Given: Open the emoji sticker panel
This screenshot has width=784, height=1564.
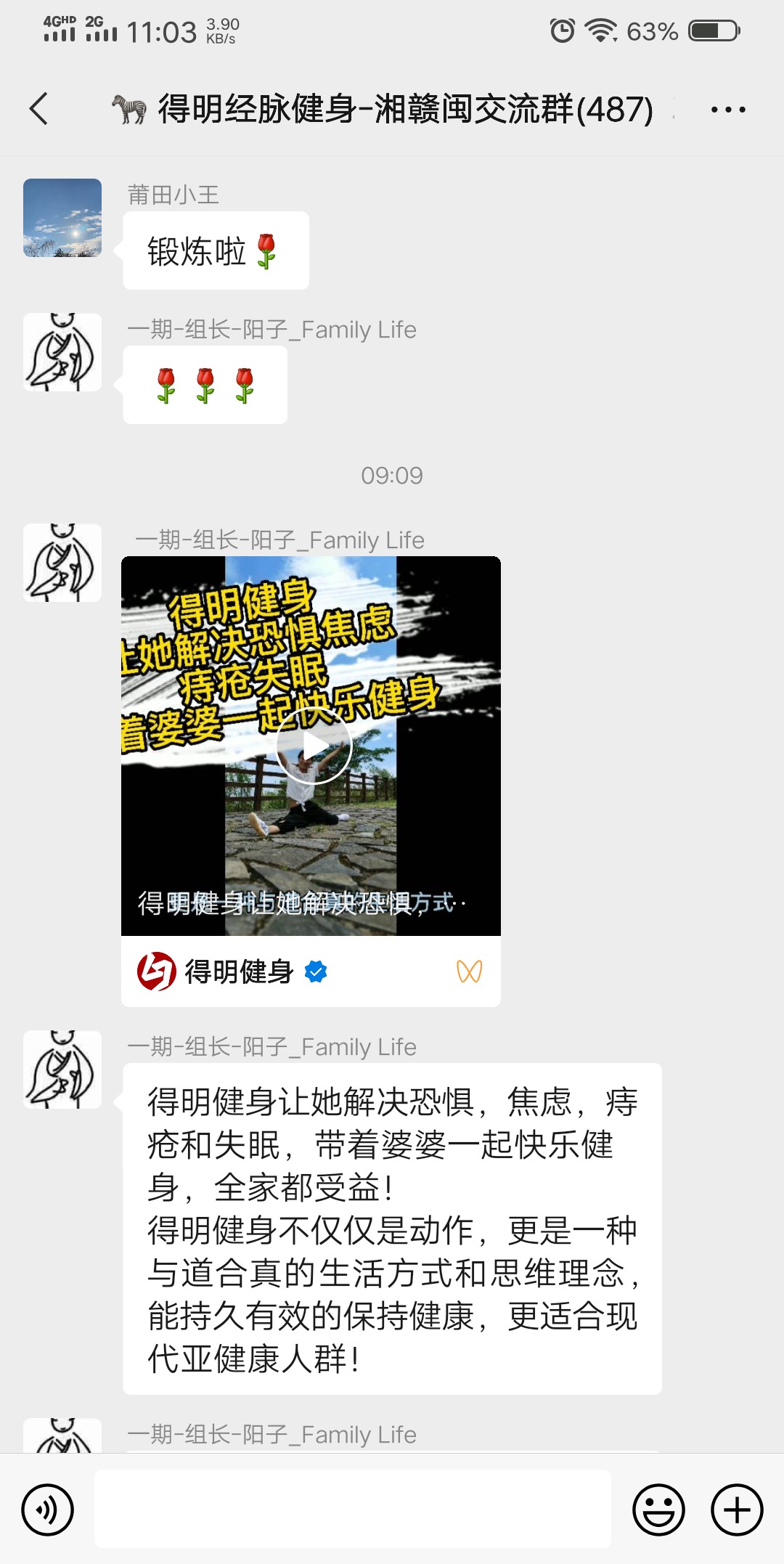Looking at the screenshot, I should click(x=658, y=1510).
